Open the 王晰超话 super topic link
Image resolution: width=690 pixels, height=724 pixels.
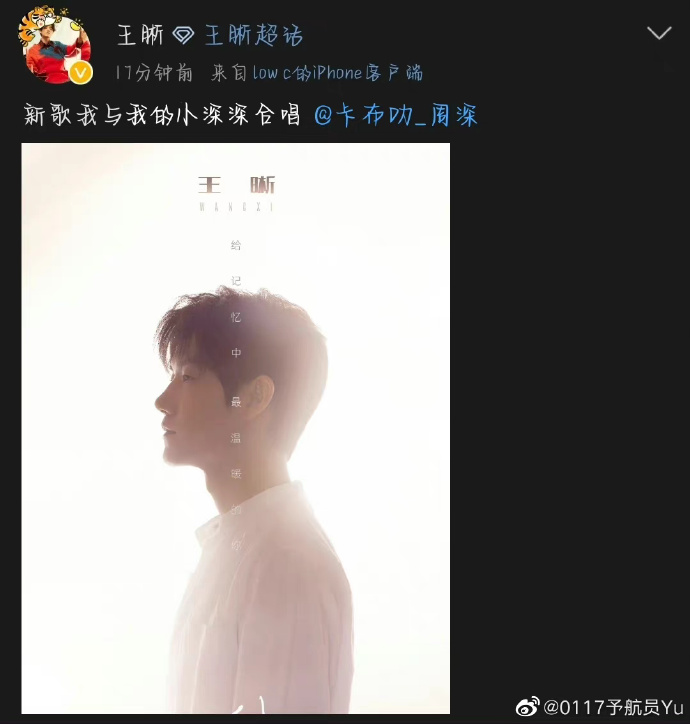coord(253,36)
